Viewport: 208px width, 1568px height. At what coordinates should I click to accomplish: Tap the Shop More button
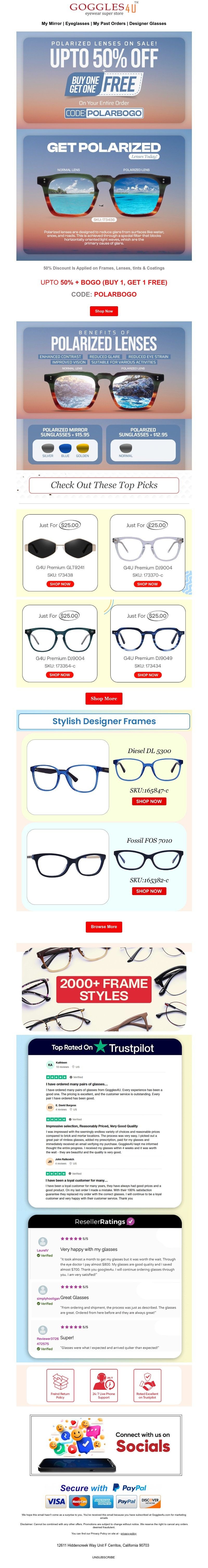pos(104,698)
